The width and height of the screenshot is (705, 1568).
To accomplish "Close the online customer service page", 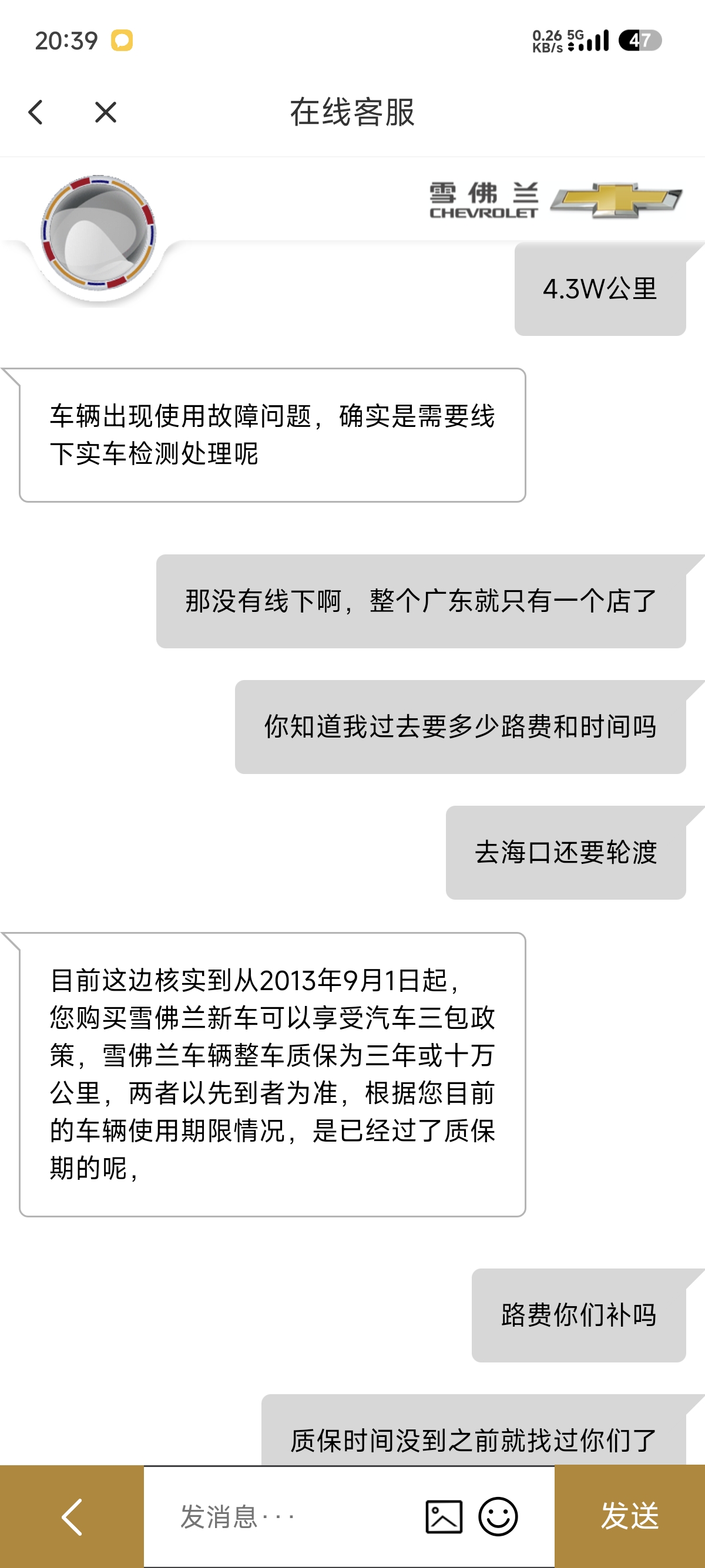I will tap(105, 113).
